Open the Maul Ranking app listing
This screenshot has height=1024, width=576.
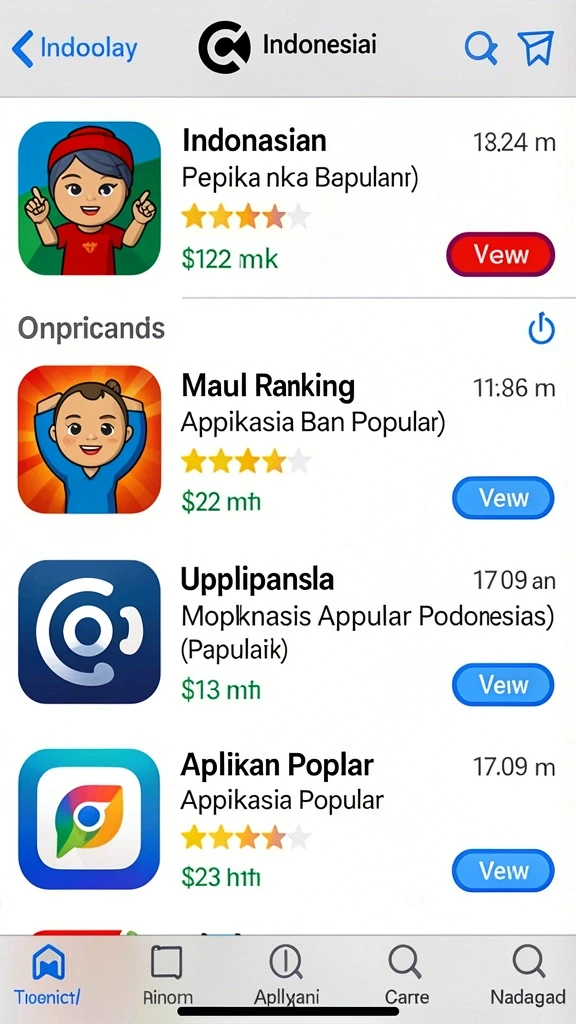point(287,440)
